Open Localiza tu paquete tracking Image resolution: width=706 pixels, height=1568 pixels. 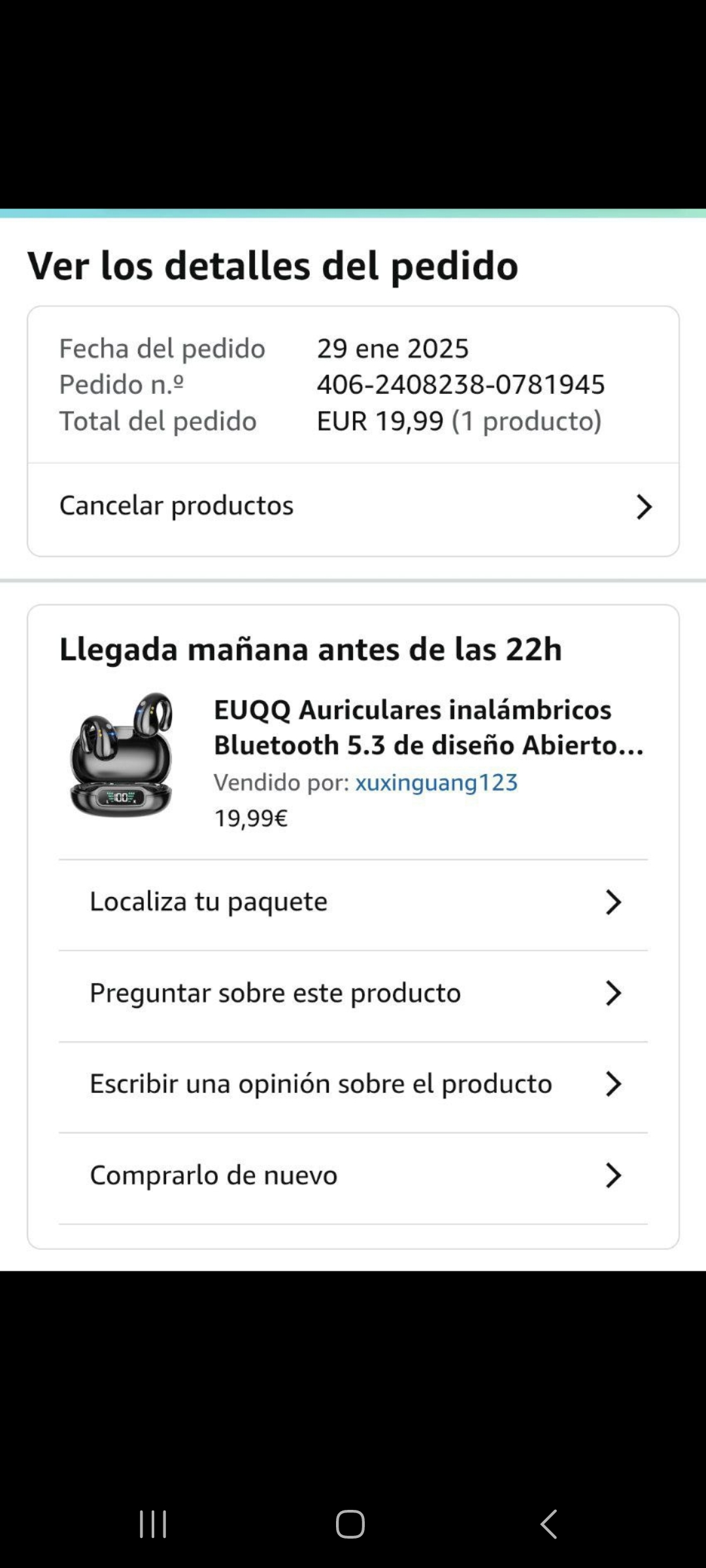point(353,902)
